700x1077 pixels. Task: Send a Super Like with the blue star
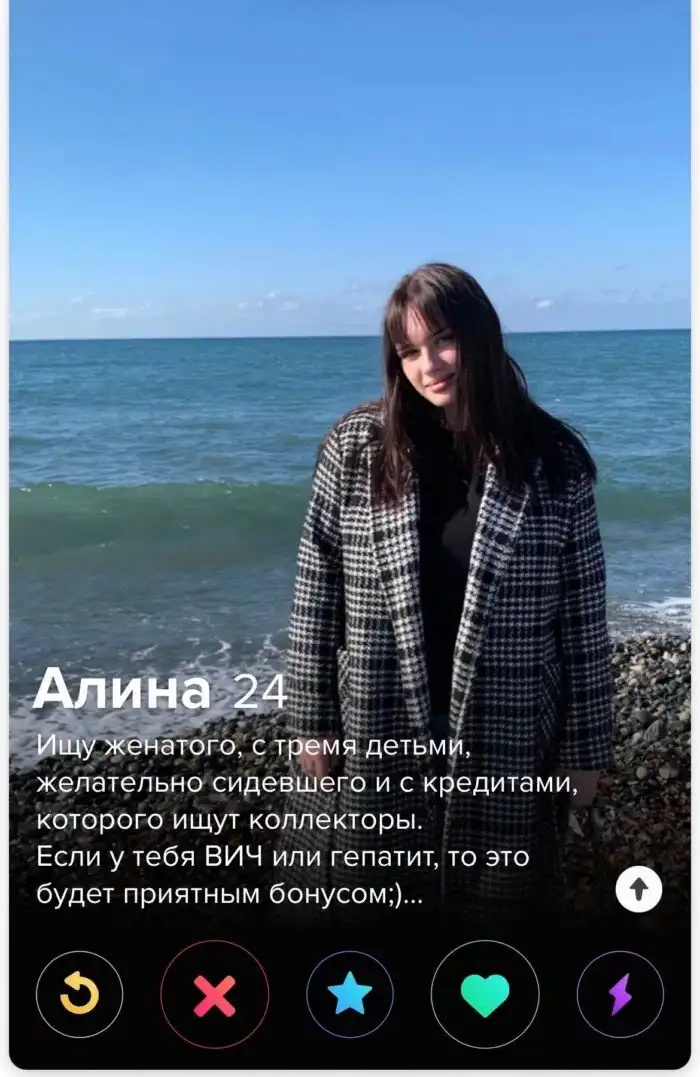[x=350, y=994]
